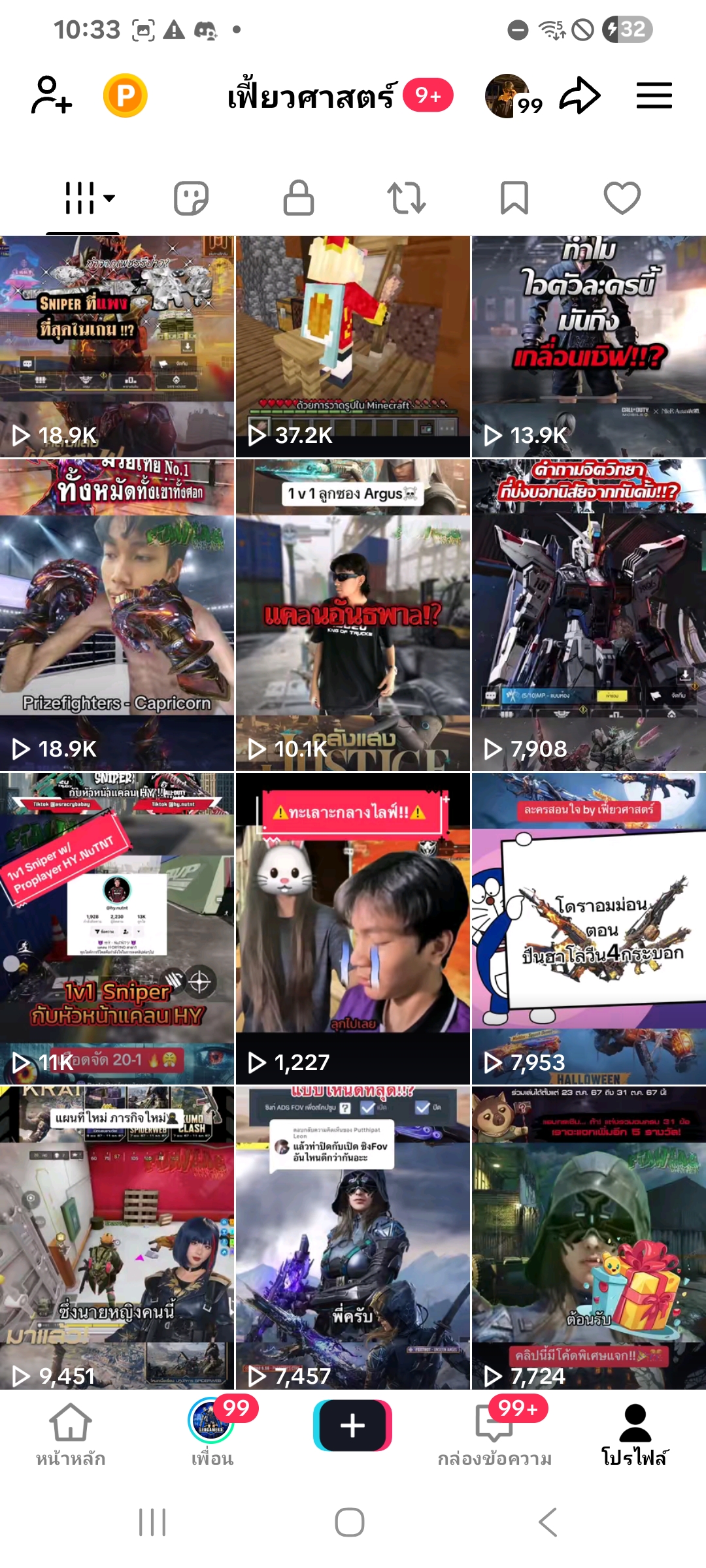The image size is (706, 1568).
Task: Switch to the reposts tab
Action: (407, 197)
